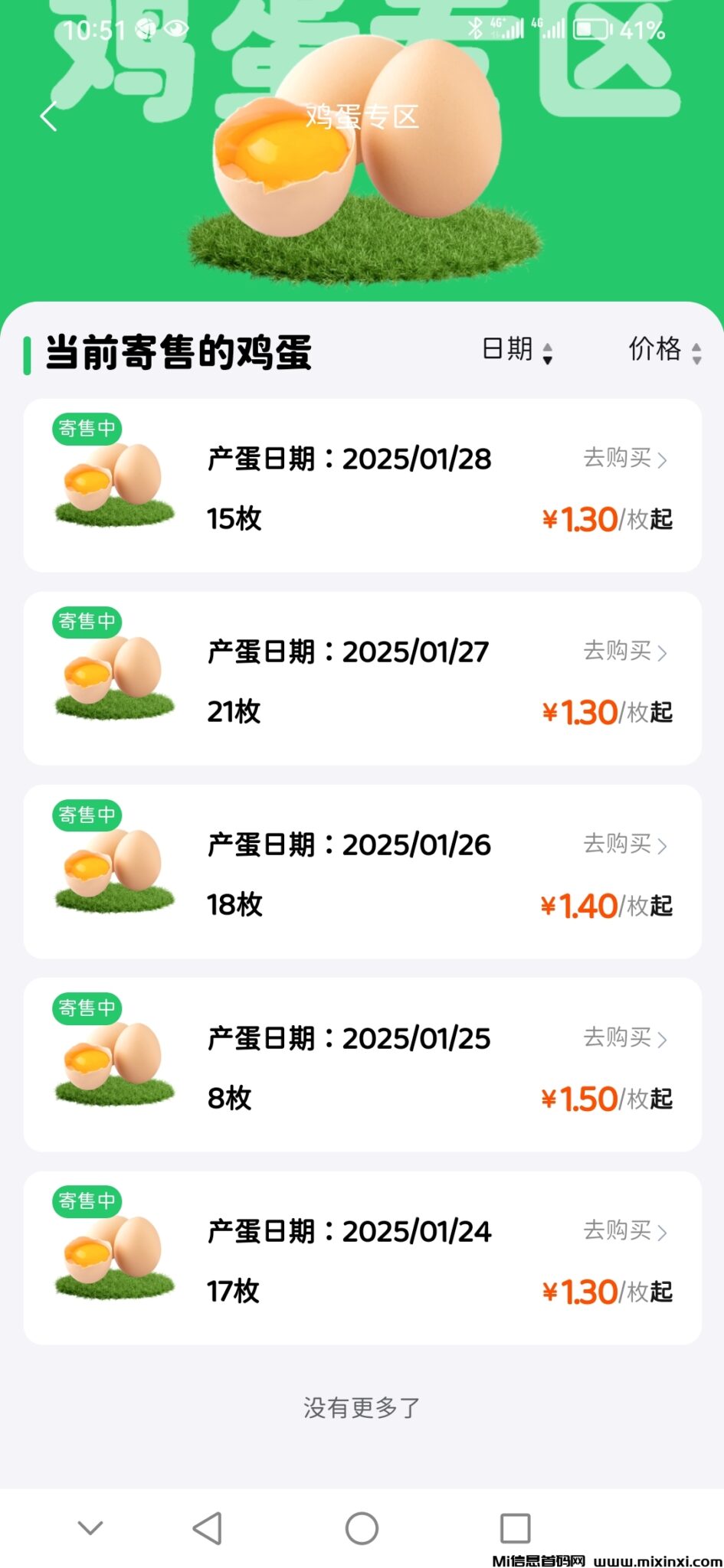This screenshot has height=1568, width=724.
Task: Tap the 寄售中 badge on the 2025/01/24 listing
Action: coord(87,1201)
